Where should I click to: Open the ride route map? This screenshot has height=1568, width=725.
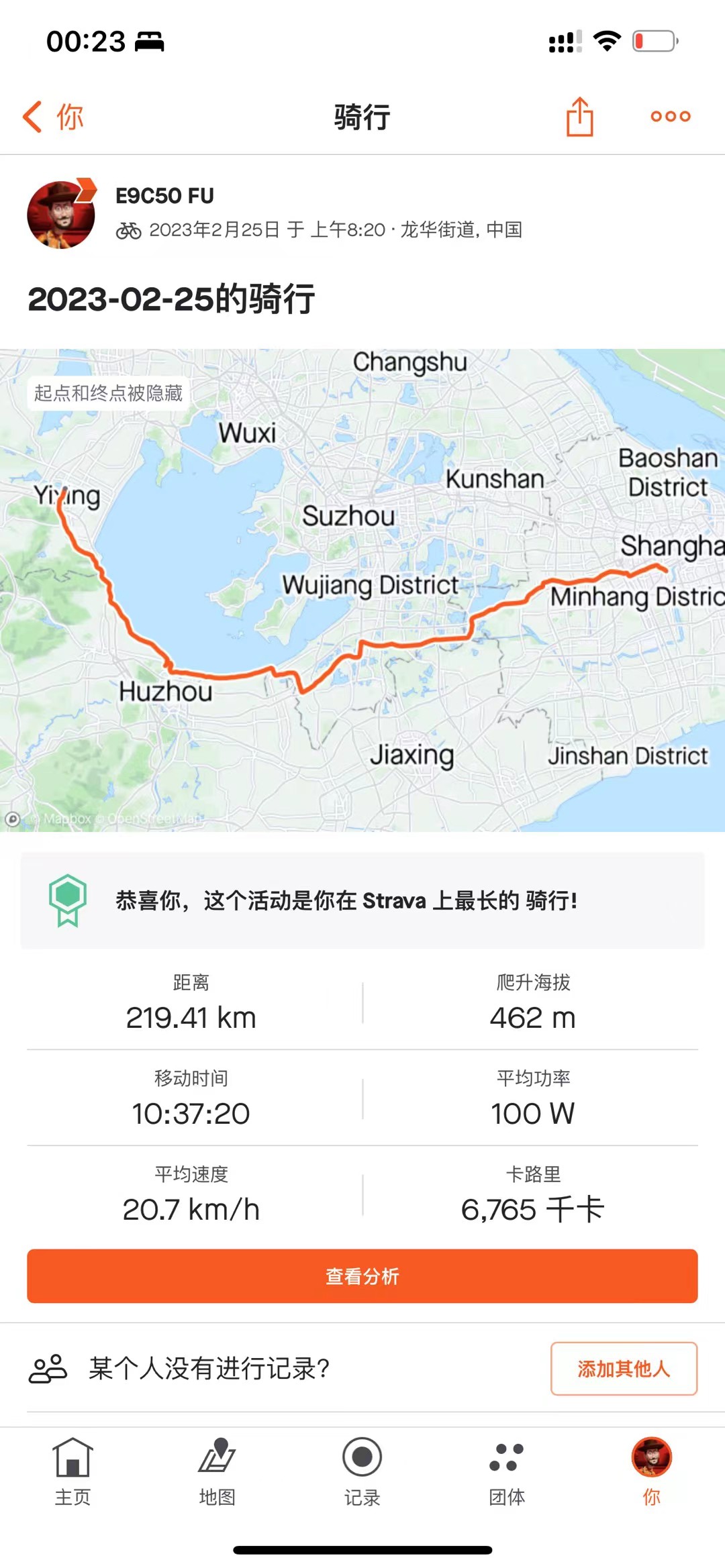click(362, 590)
